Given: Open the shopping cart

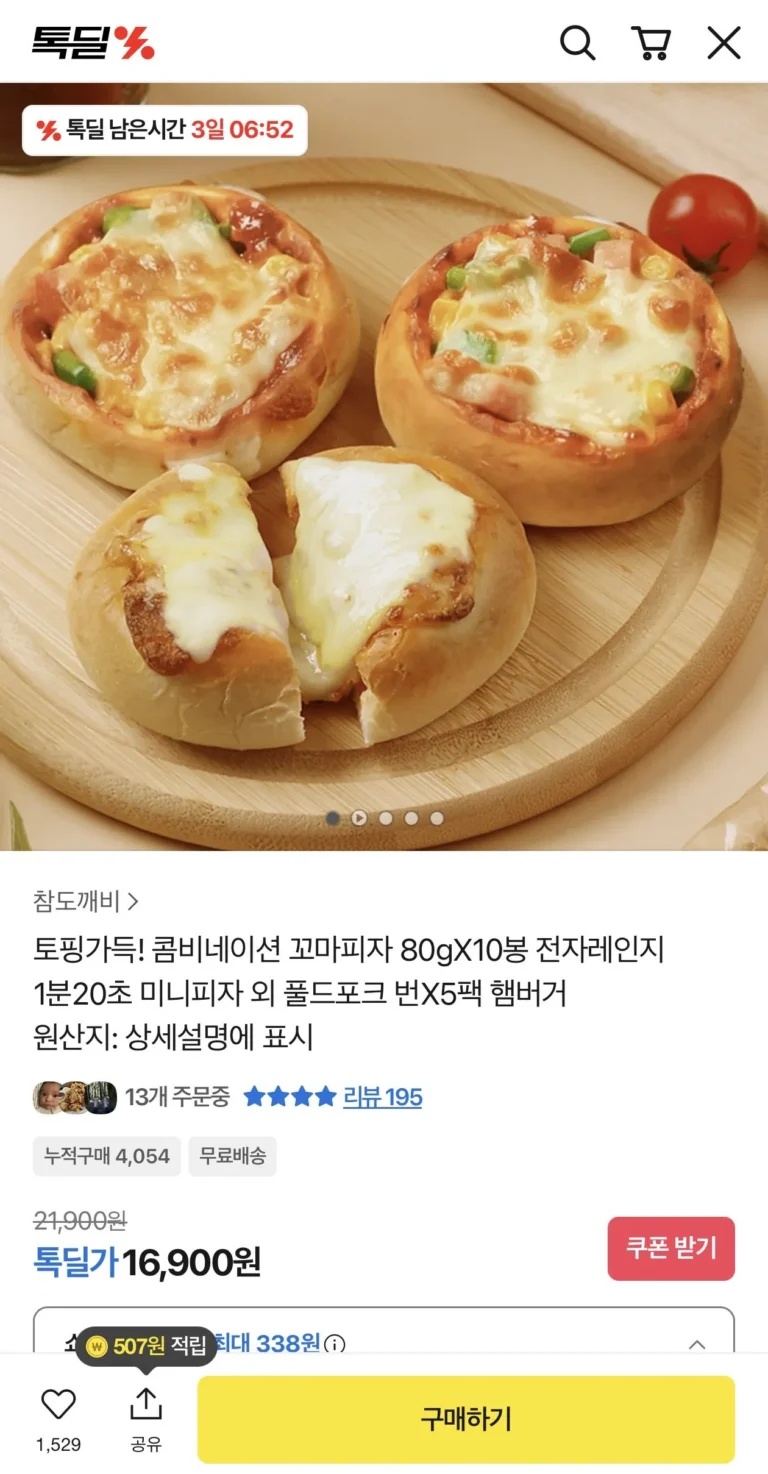Looking at the screenshot, I should pos(650,43).
